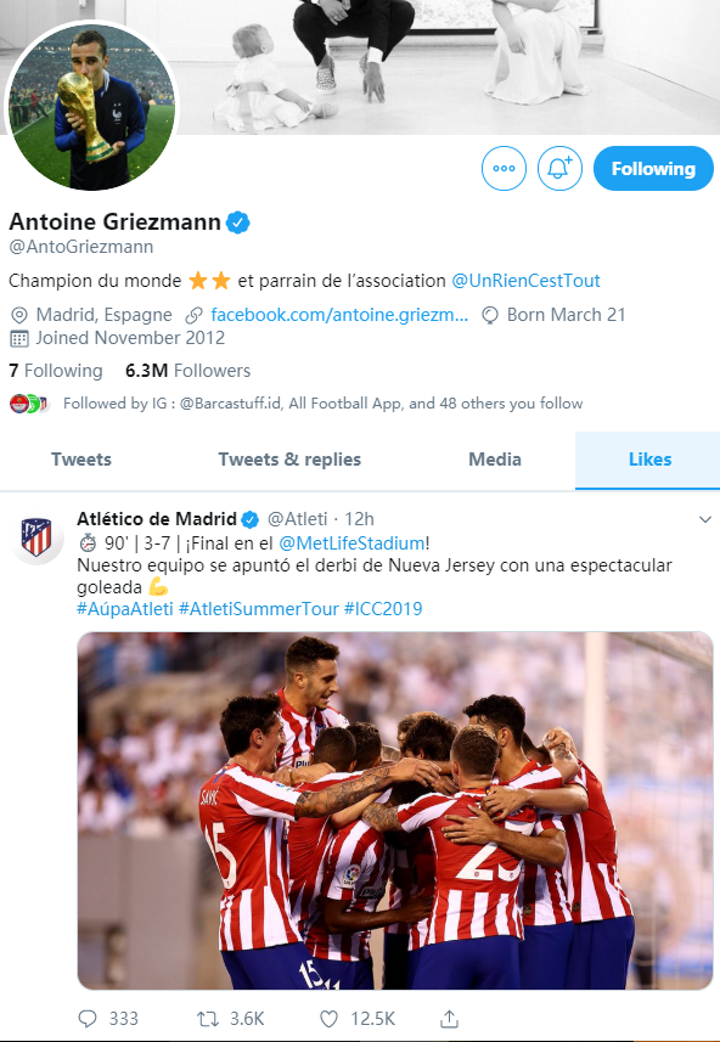
Task: Open the #AúpaAtleti hashtag
Action: pyautogui.click(x=125, y=608)
